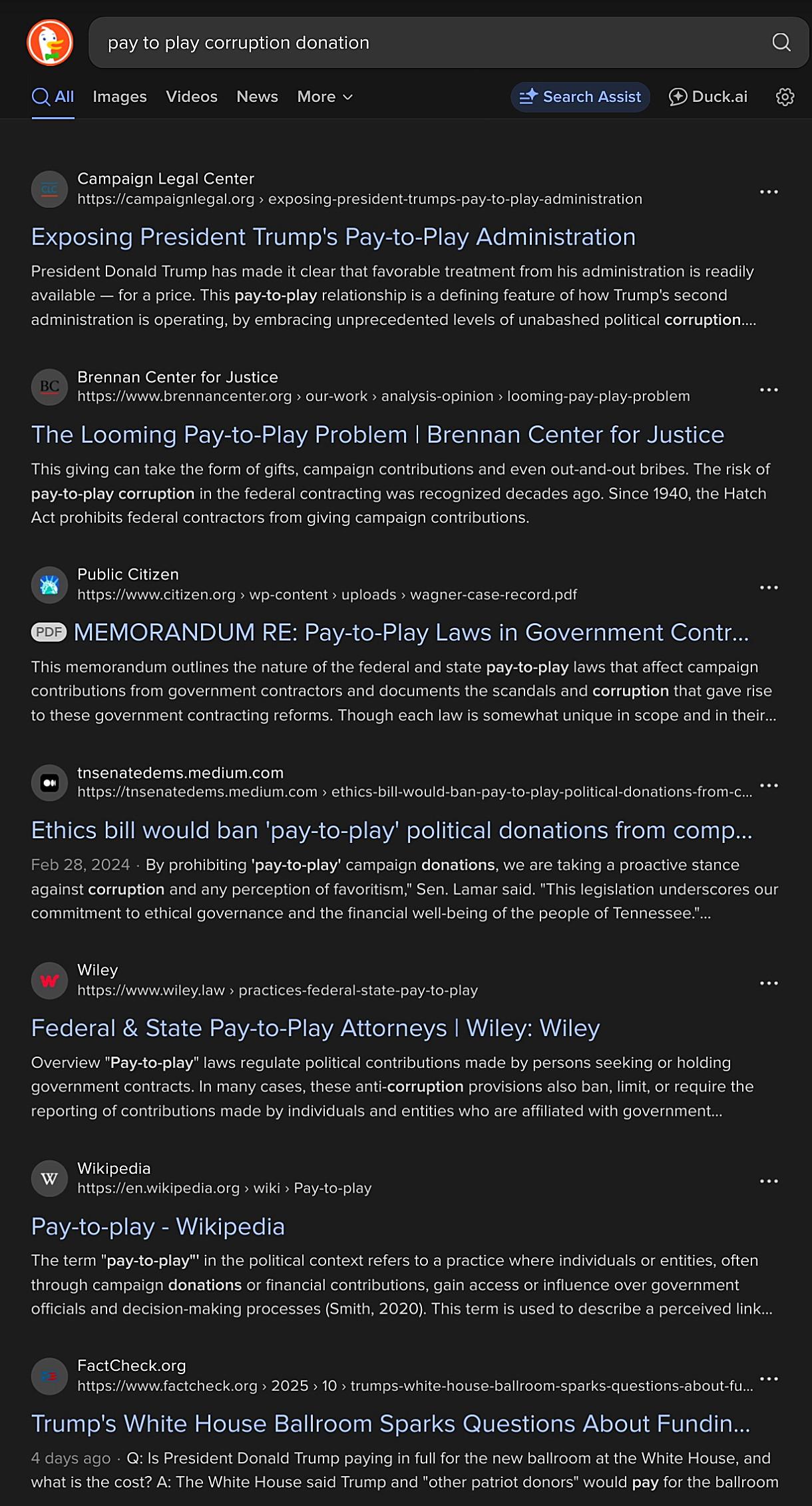Switch to the Videos tab
Viewport: 812px width, 1506px height.
[191, 97]
